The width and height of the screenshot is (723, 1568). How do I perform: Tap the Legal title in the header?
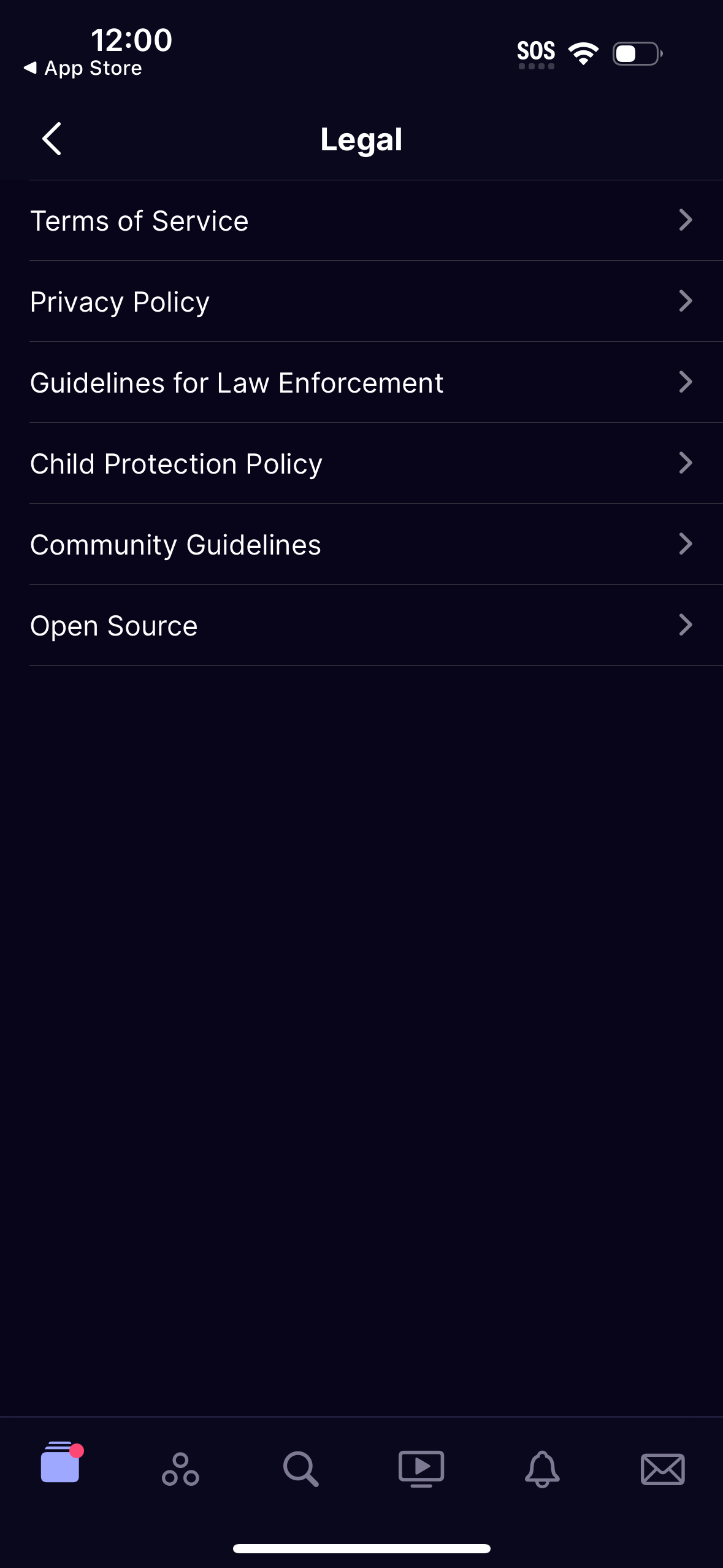pyautogui.click(x=361, y=139)
